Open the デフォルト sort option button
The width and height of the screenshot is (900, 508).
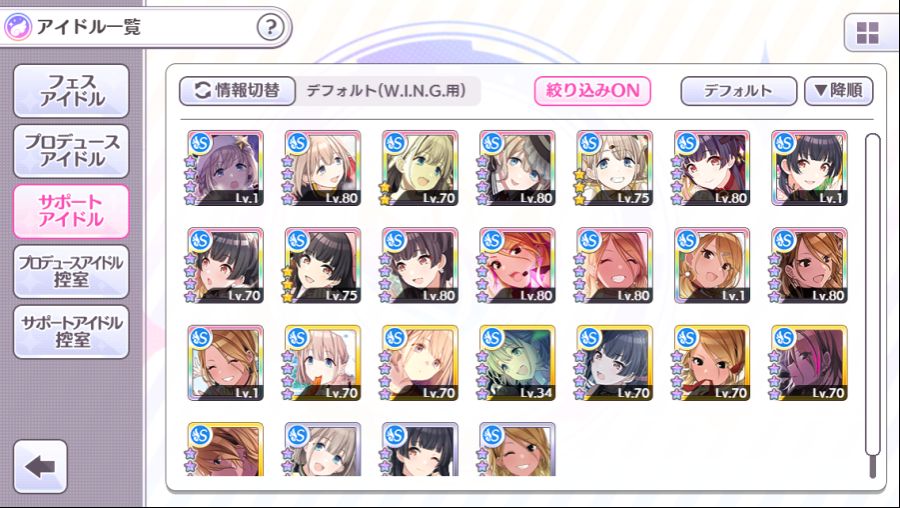point(738,91)
